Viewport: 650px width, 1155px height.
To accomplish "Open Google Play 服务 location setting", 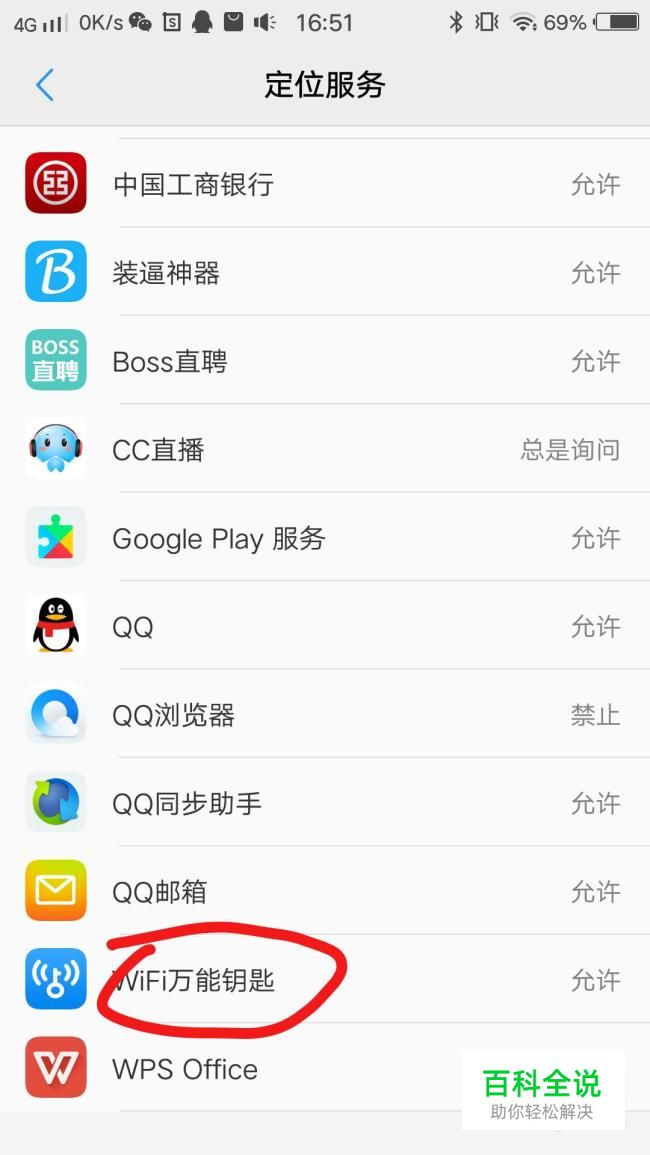I will point(325,539).
